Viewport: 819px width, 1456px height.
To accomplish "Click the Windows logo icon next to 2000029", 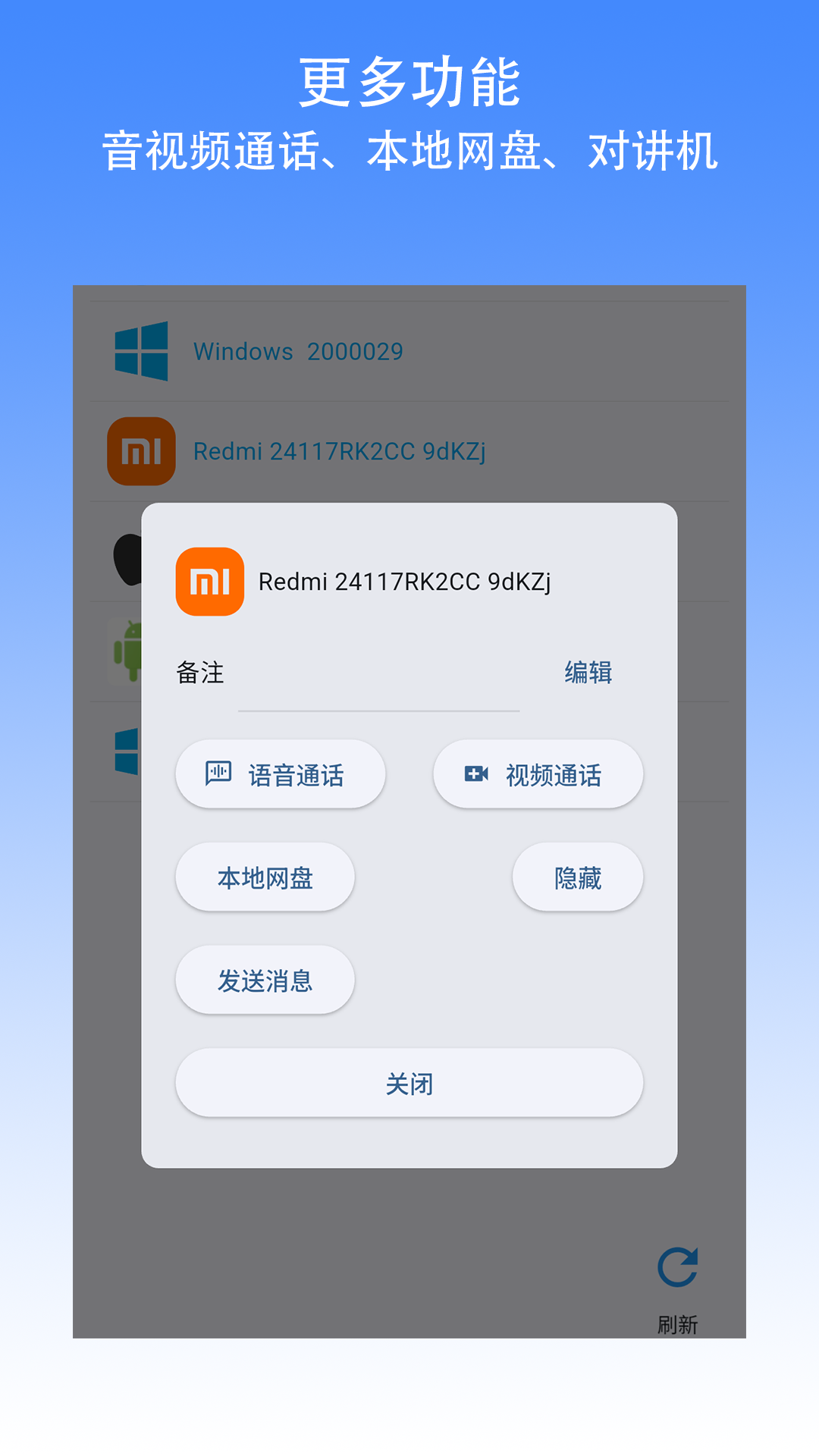I will 141,350.
